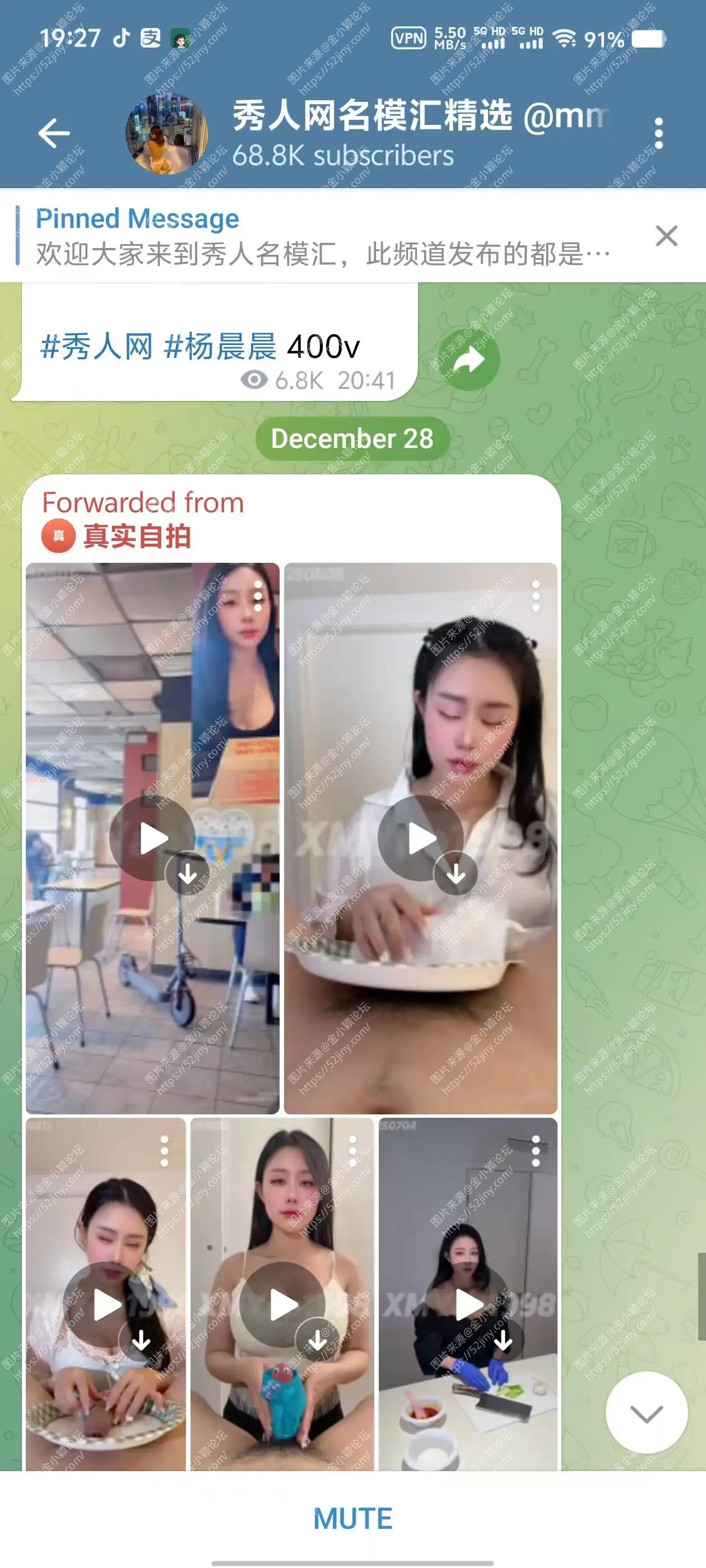This screenshot has height=1568, width=706.
Task: Open the forwarded source 真实自拍
Action: (x=137, y=536)
